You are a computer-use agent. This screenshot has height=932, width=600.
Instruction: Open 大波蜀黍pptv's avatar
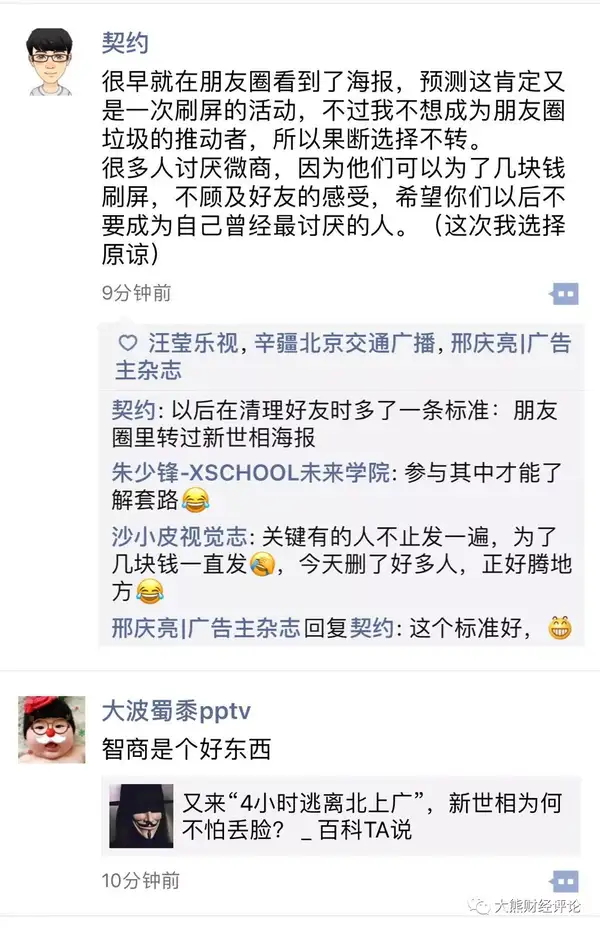(x=52, y=729)
